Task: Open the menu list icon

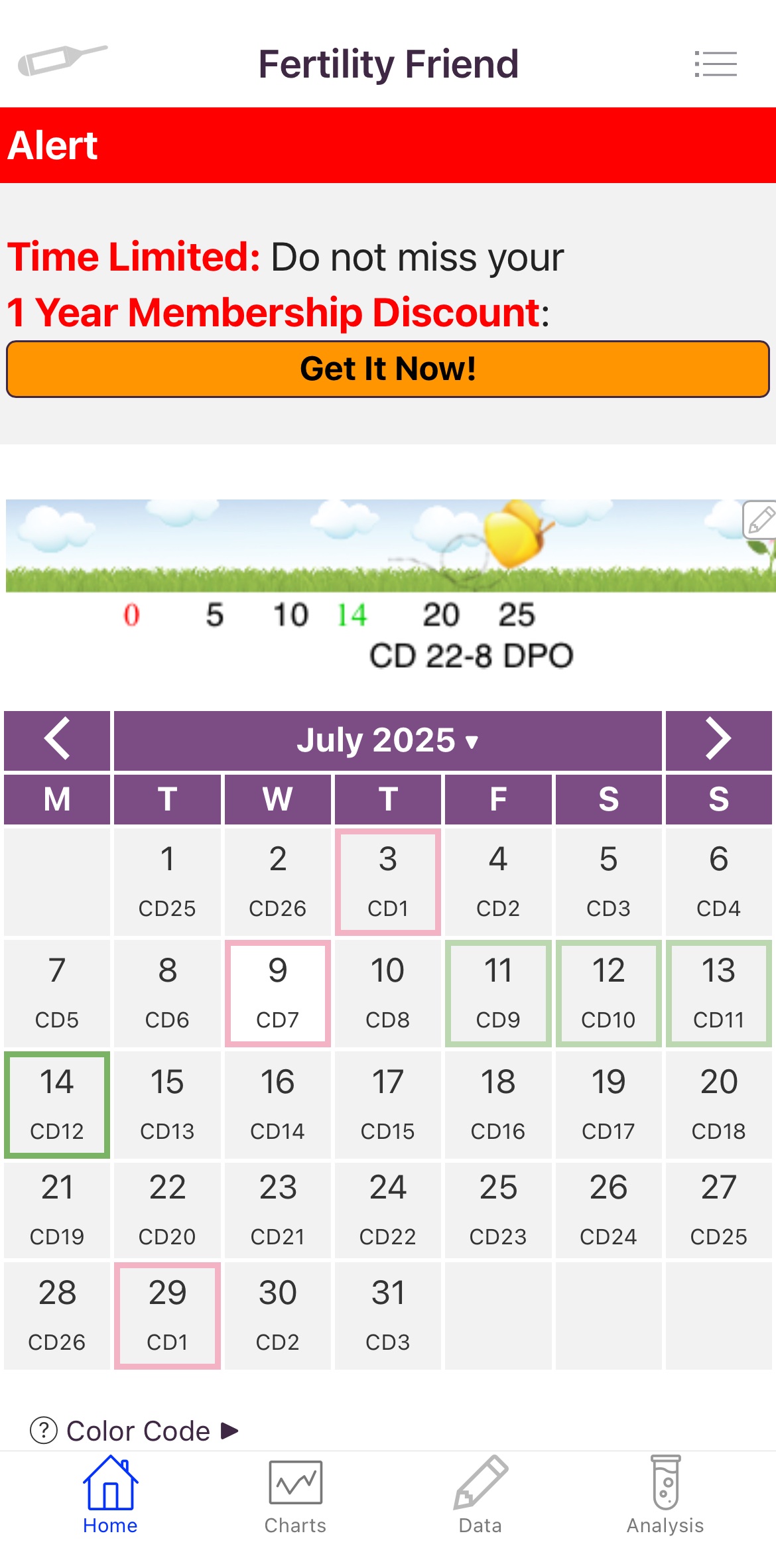Action: 716,64
